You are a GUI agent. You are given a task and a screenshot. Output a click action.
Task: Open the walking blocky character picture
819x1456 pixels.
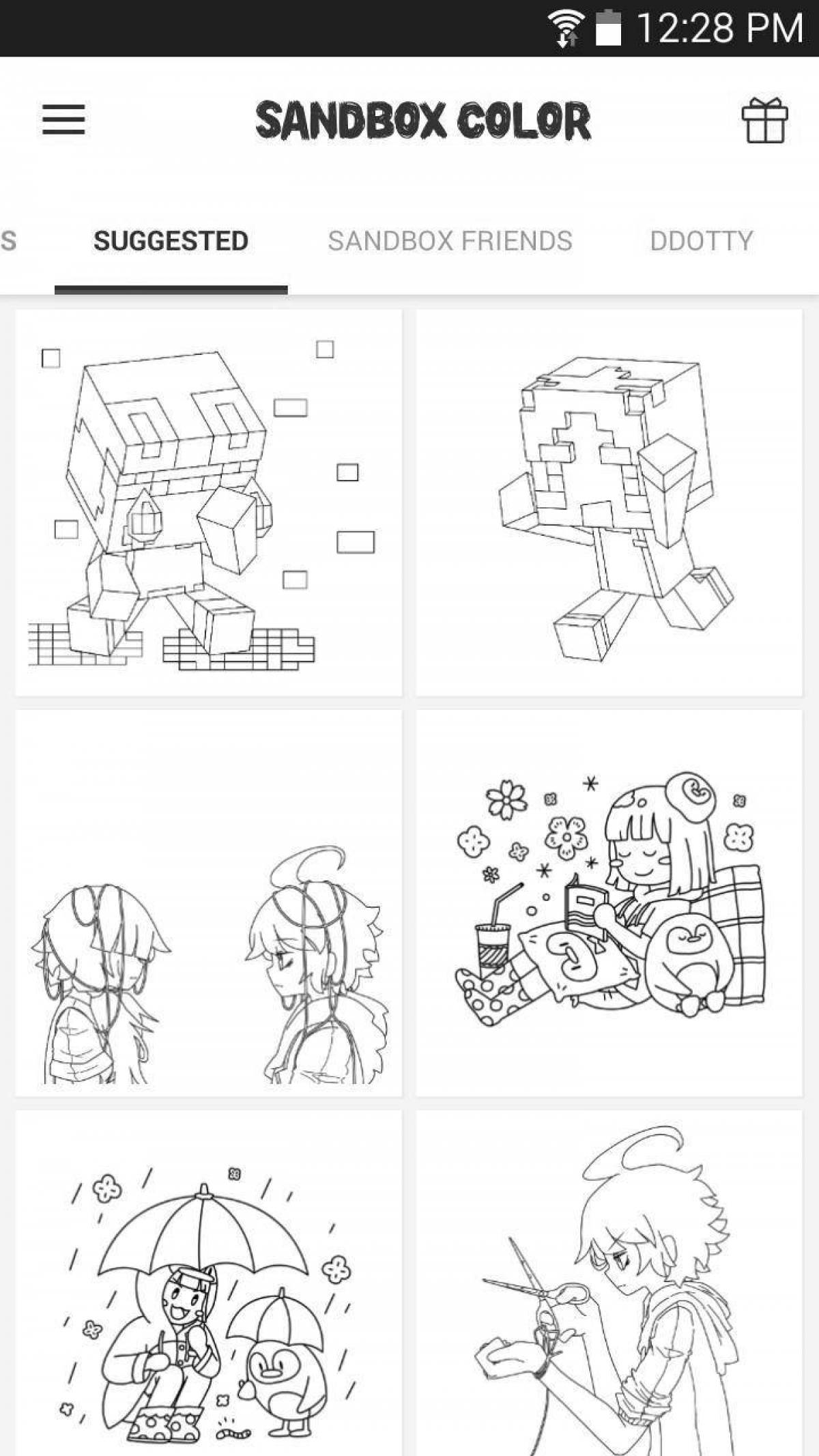click(609, 503)
